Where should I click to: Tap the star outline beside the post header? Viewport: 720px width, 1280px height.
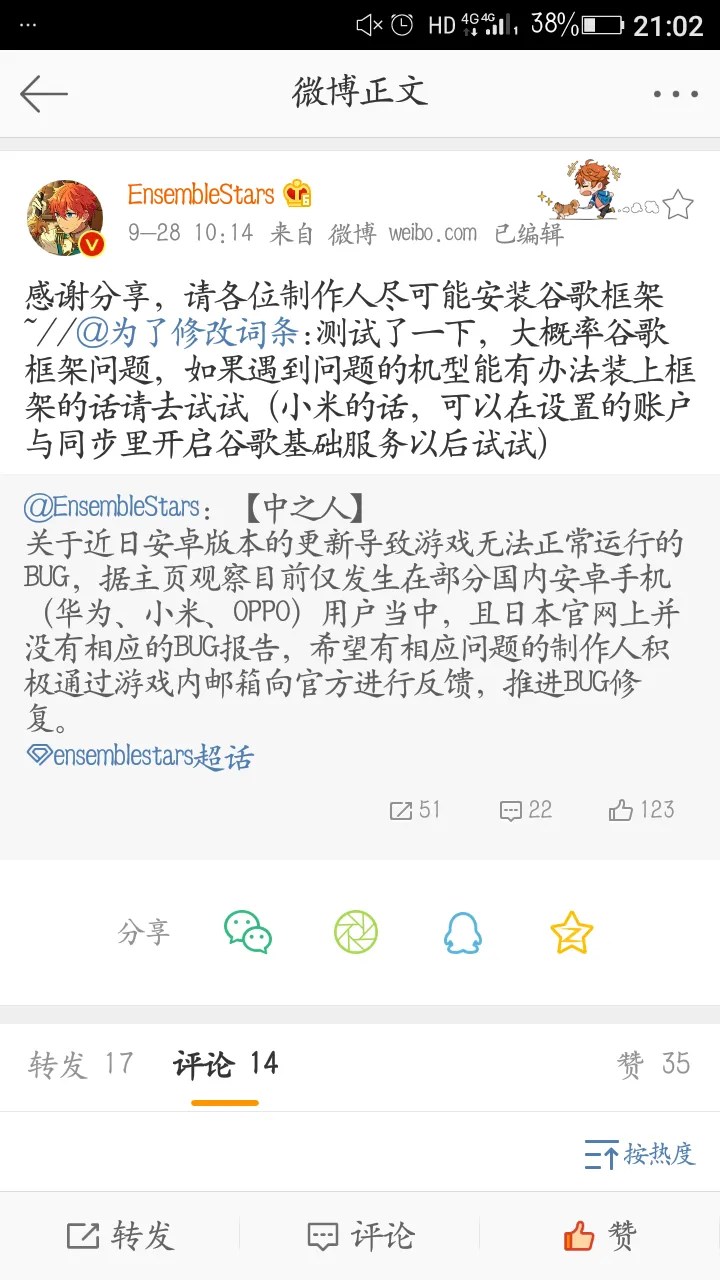pyautogui.click(x=676, y=201)
